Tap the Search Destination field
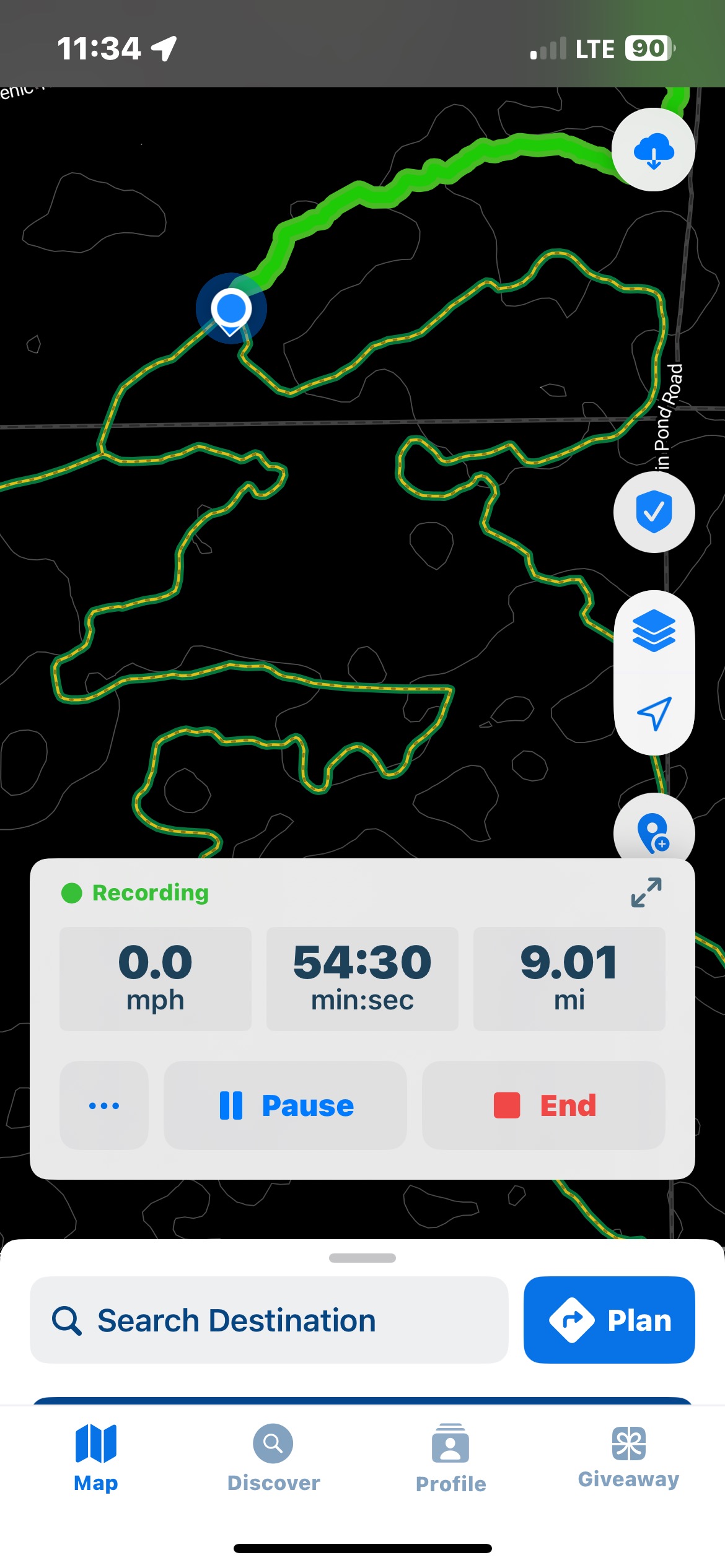 coord(269,1320)
